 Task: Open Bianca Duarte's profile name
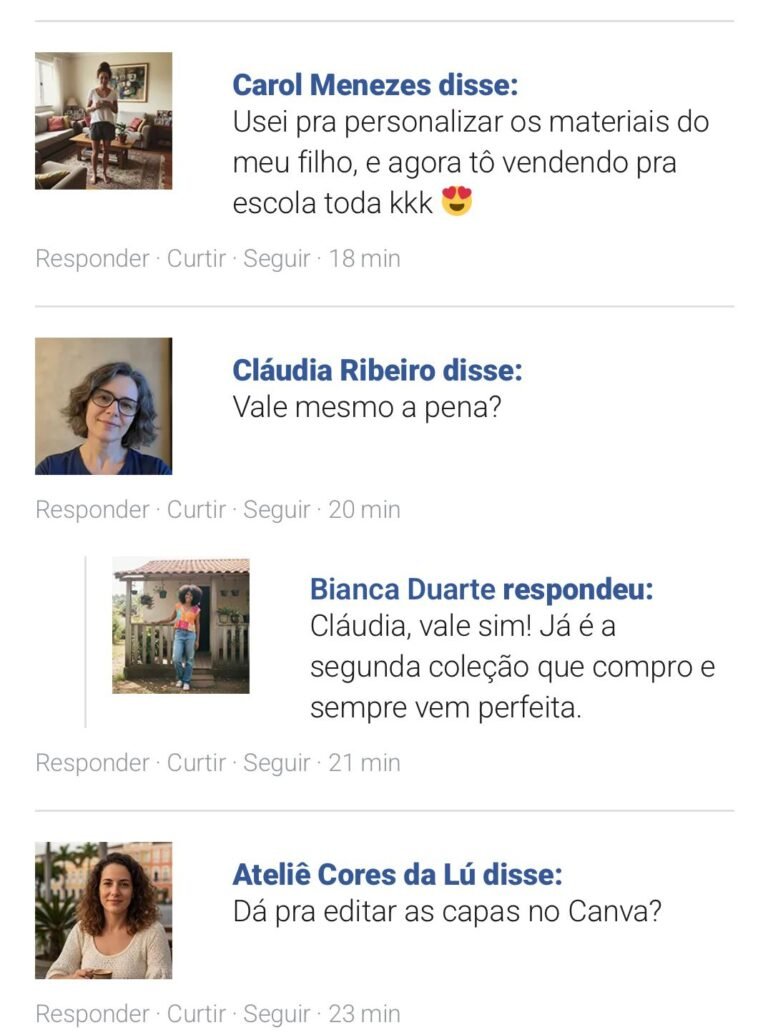pyautogui.click(x=403, y=589)
